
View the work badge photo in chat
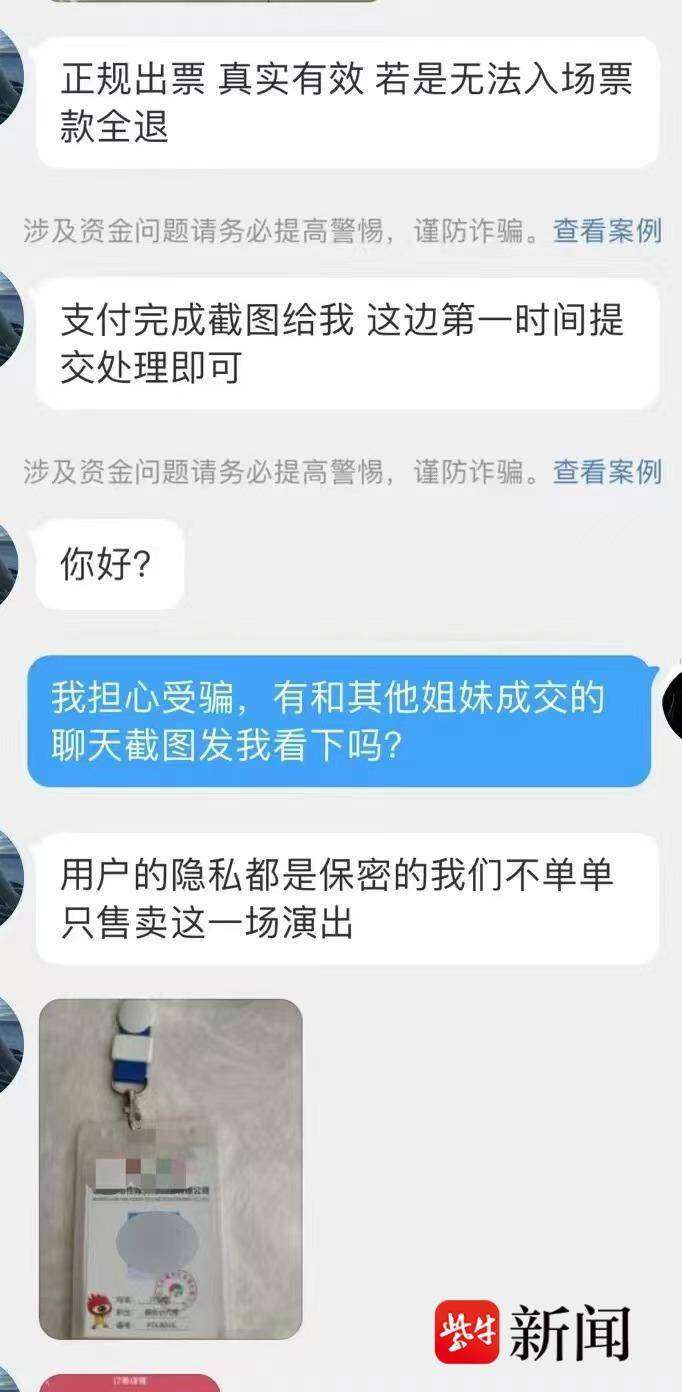[170, 1168]
